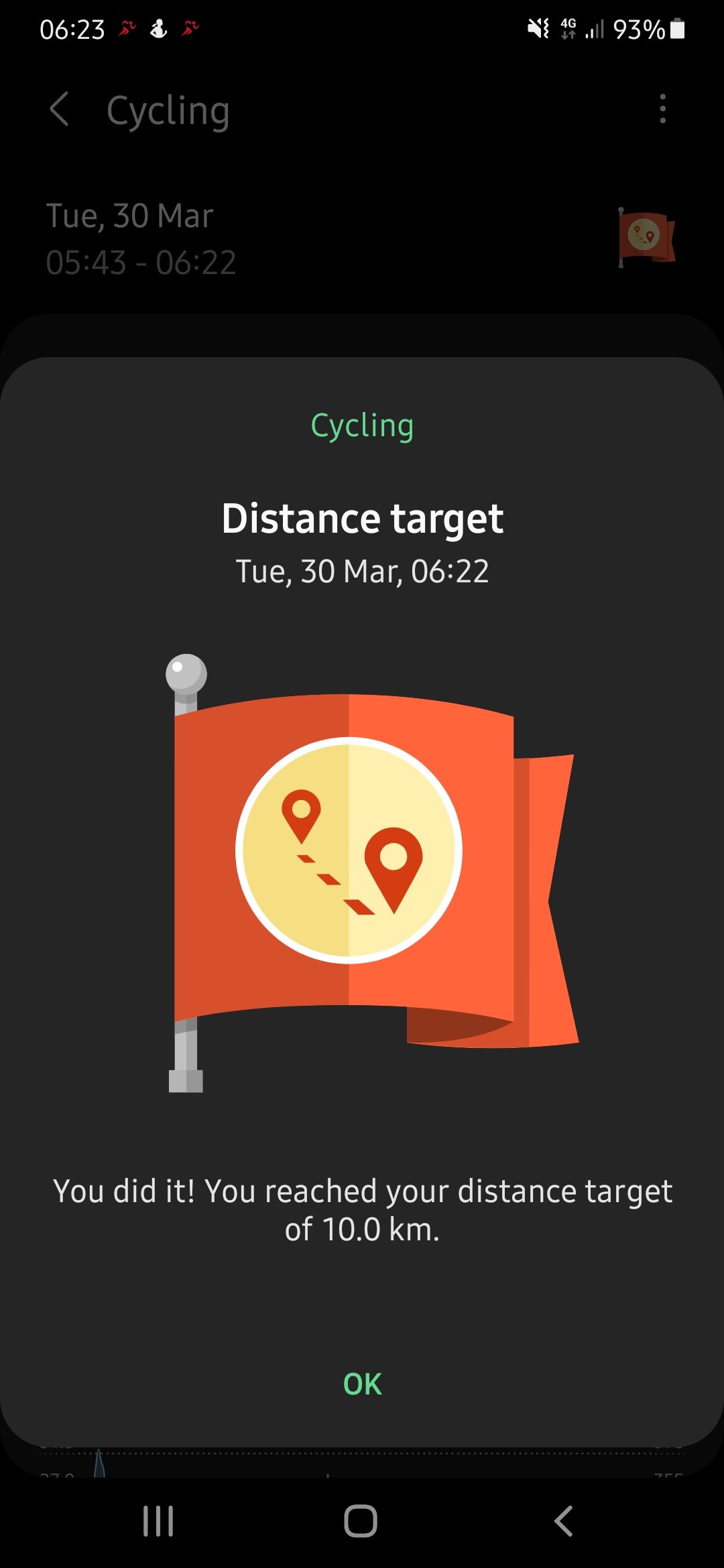
Task: Open the distance target flag badge
Action: pos(646,237)
